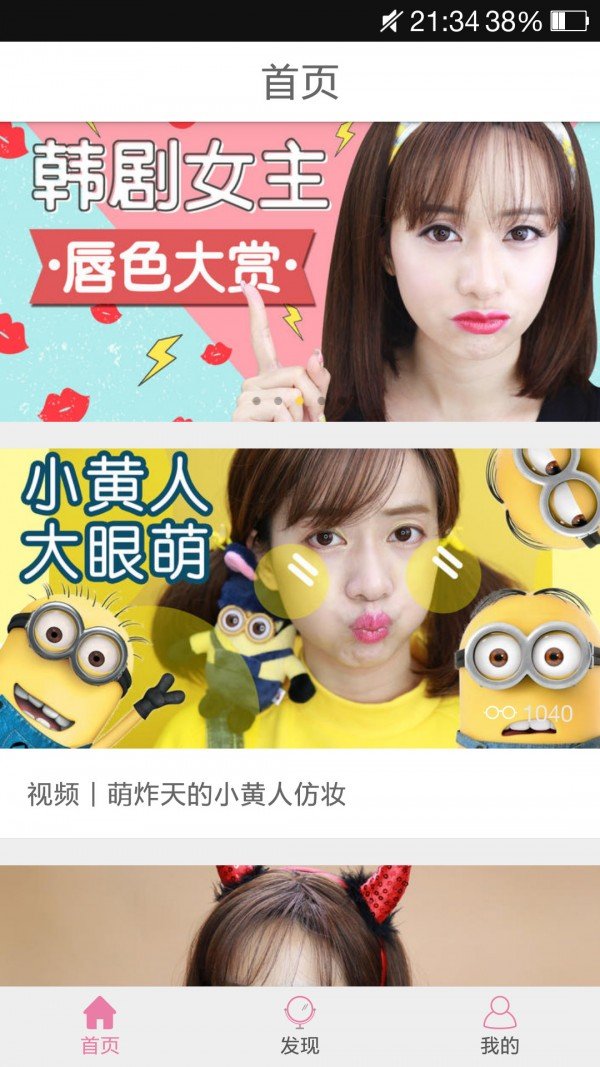
Task: Switch to the 我的 tab
Action: [x=500, y=1026]
